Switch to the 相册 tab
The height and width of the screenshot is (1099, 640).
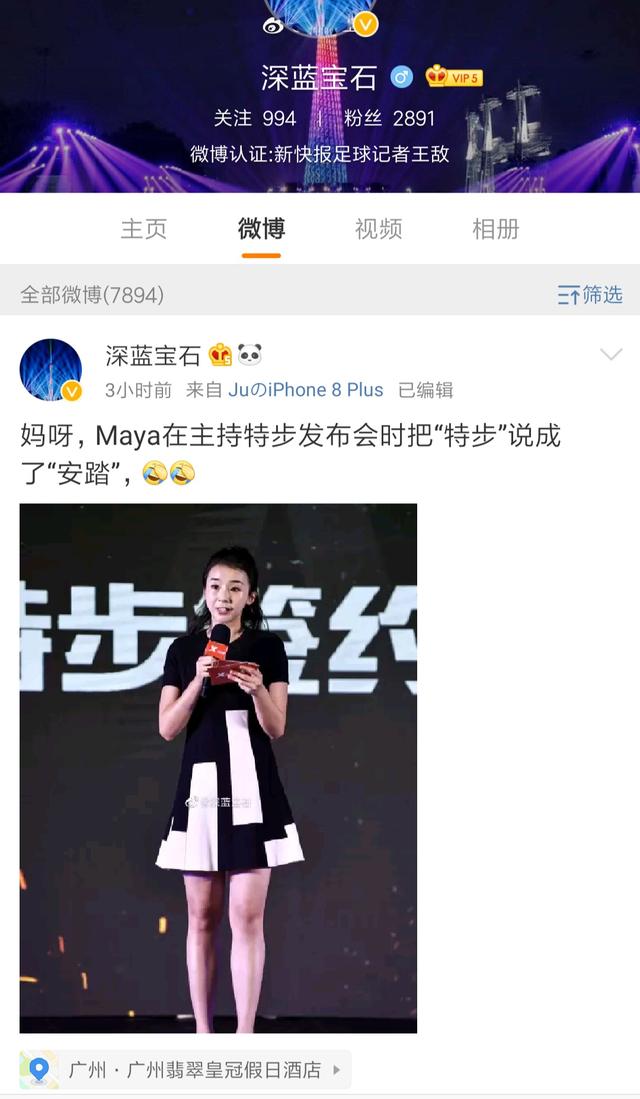[x=495, y=229]
